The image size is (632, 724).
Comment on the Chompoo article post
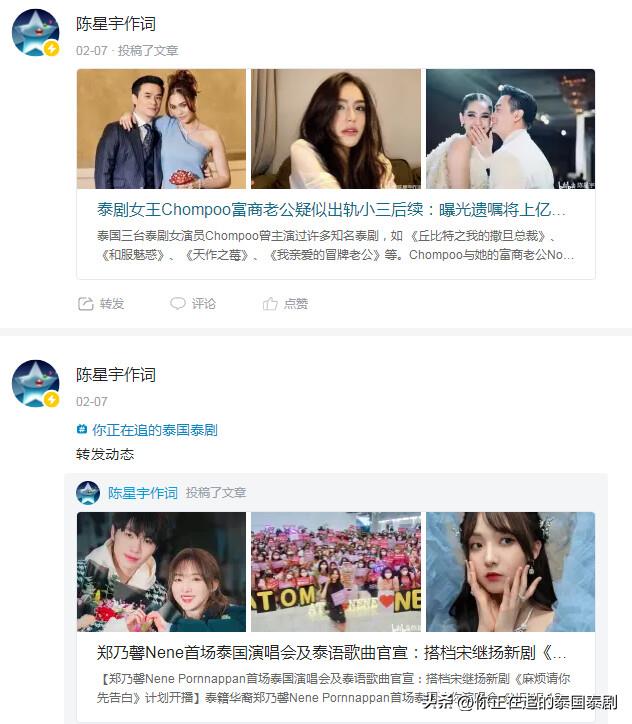coord(193,303)
